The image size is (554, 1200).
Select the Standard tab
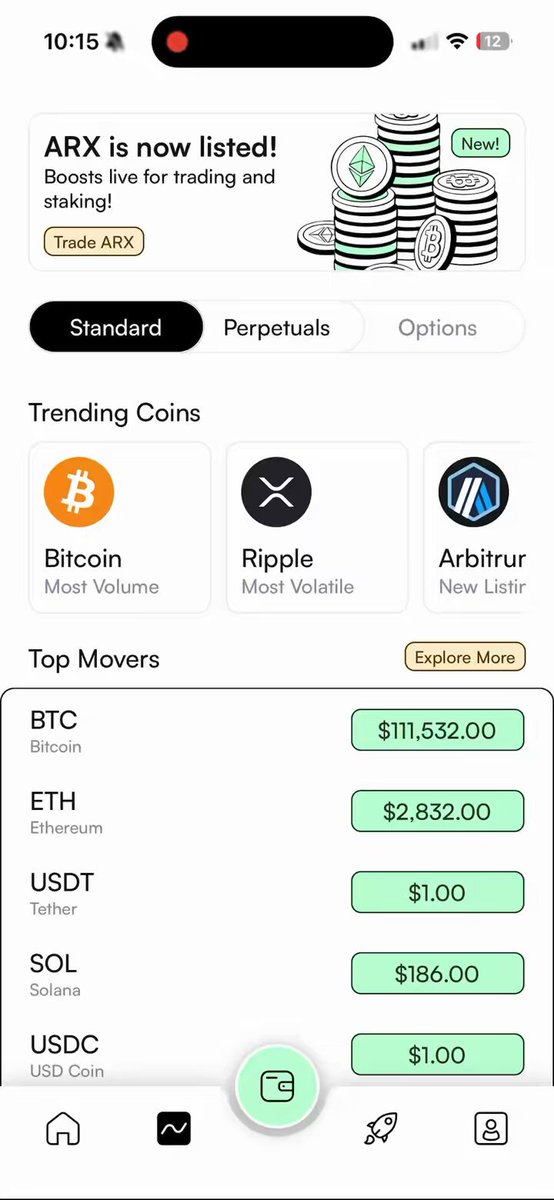click(x=116, y=328)
